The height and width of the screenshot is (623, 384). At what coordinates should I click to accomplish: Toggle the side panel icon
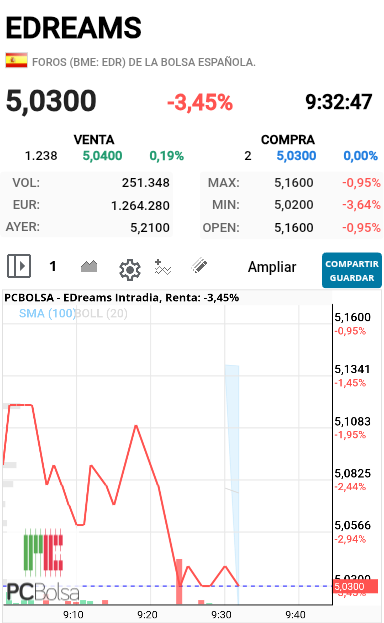(19, 266)
